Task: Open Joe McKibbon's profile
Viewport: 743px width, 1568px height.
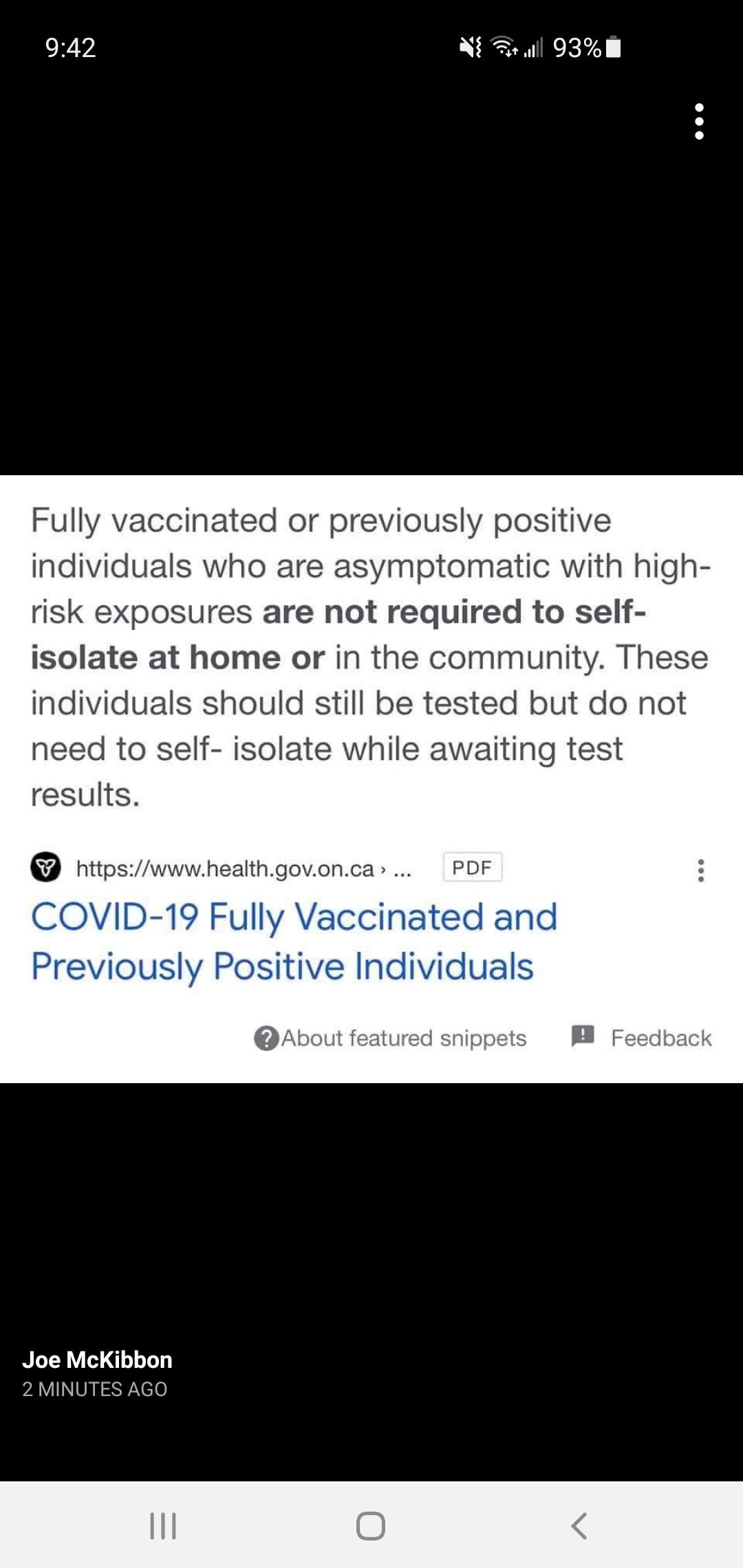Action: pos(97,1360)
